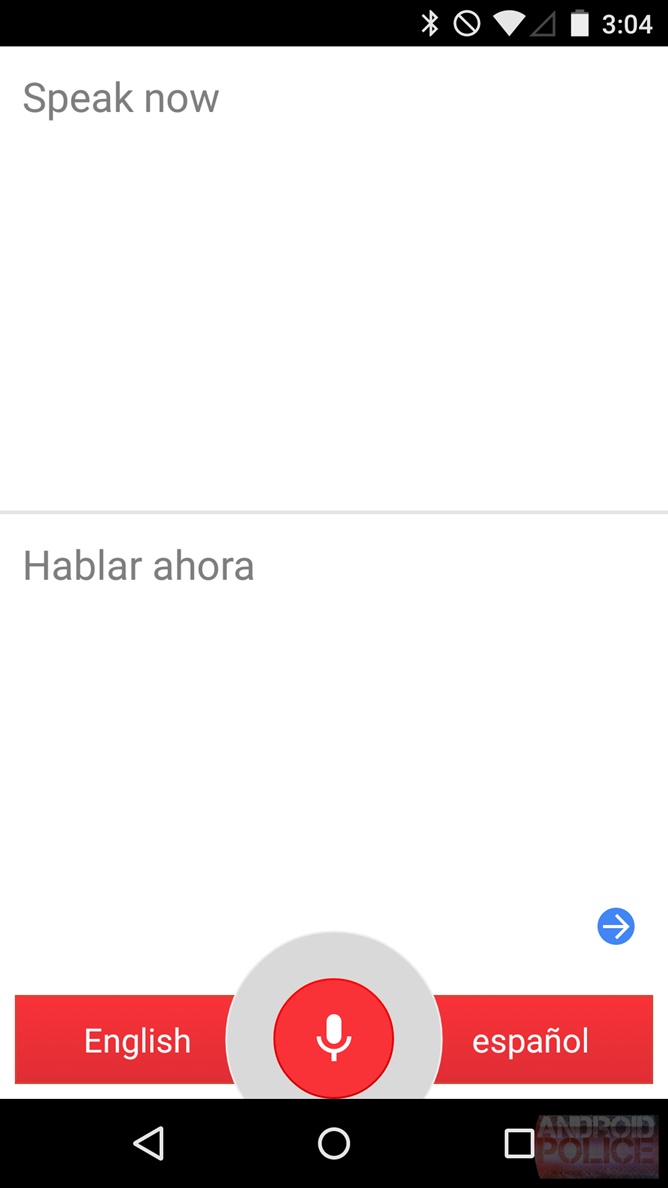Go back using the navigation bar
The width and height of the screenshot is (668, 1188).
coord(149,1143)
